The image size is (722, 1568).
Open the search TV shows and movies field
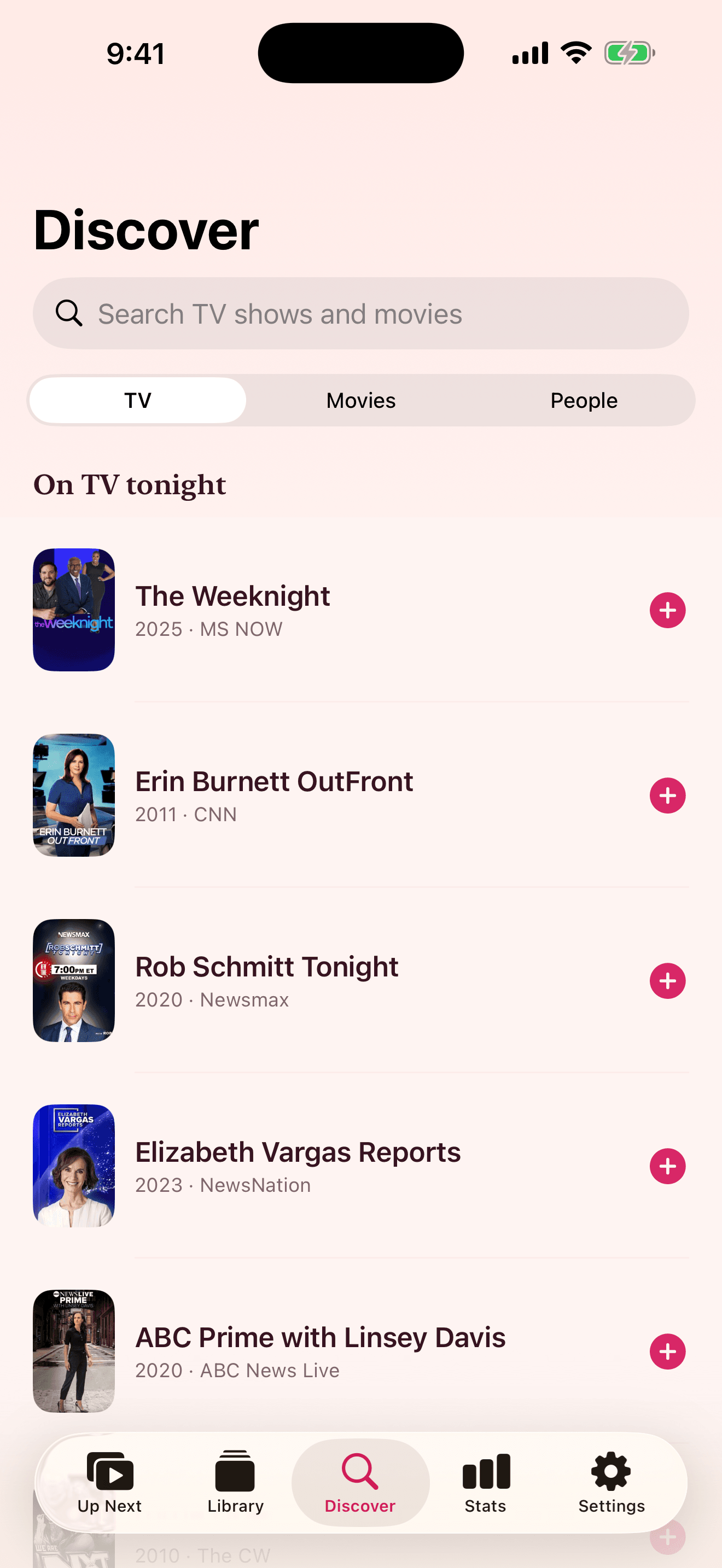(x=361, y=313)
